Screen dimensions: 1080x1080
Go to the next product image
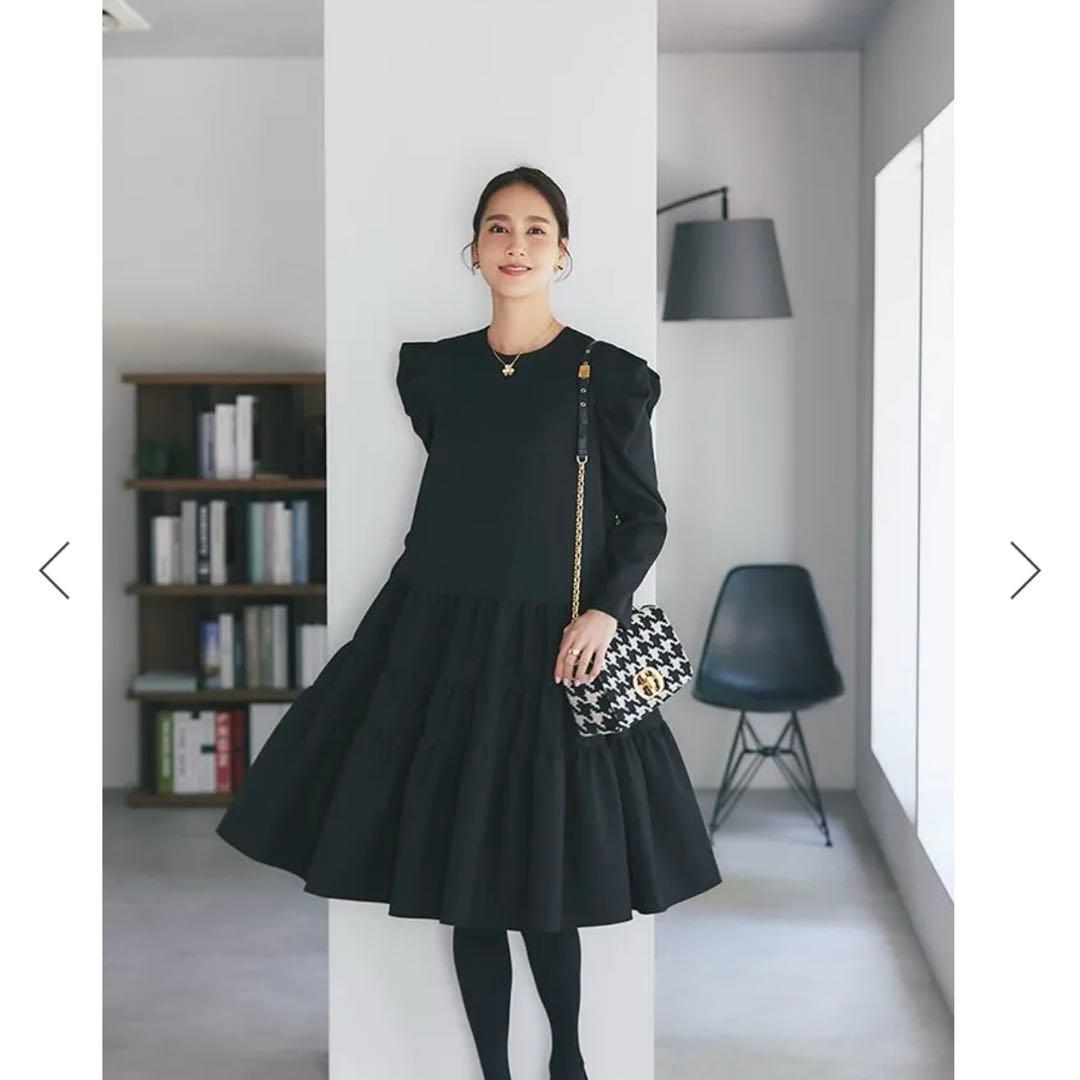pos(1025,570)
